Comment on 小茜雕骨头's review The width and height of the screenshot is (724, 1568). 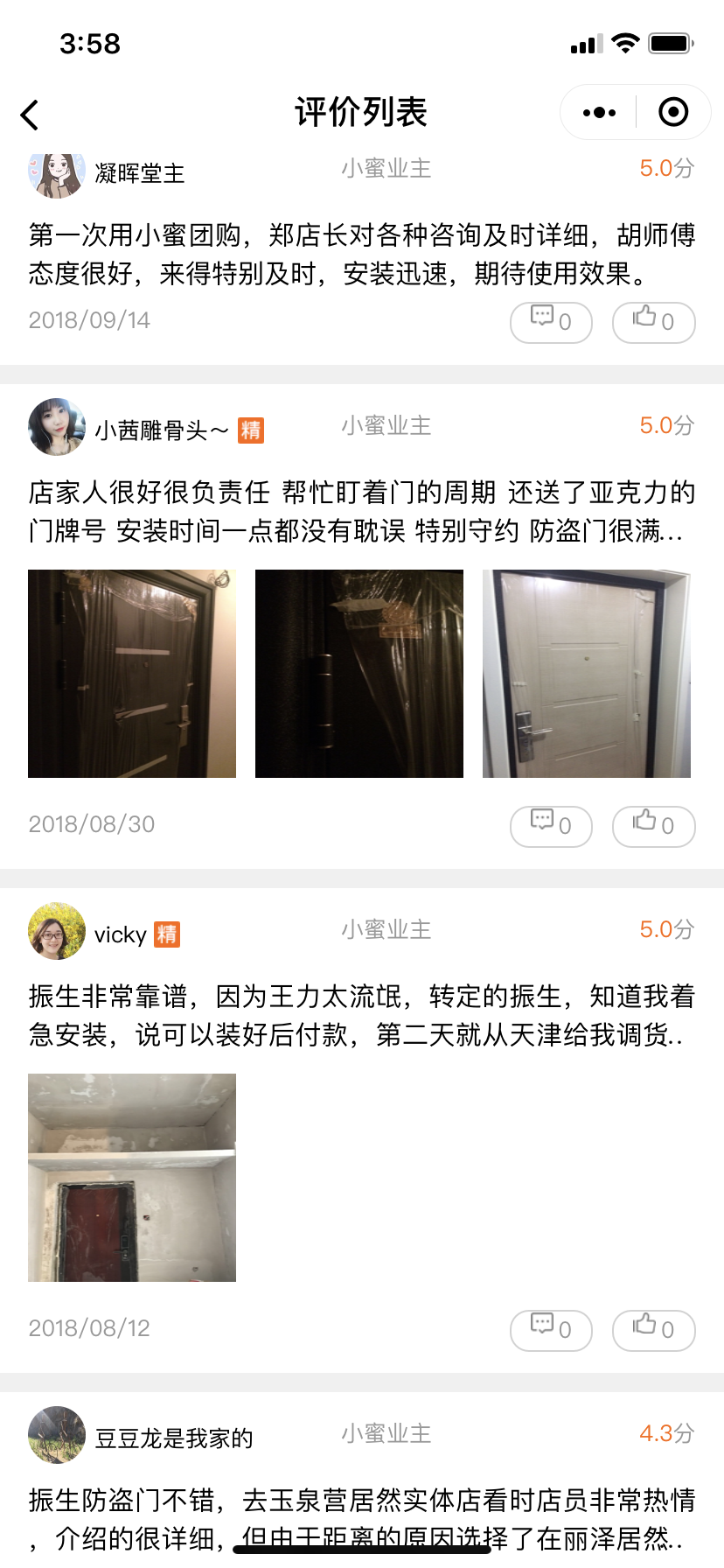[x=551, y=826]
